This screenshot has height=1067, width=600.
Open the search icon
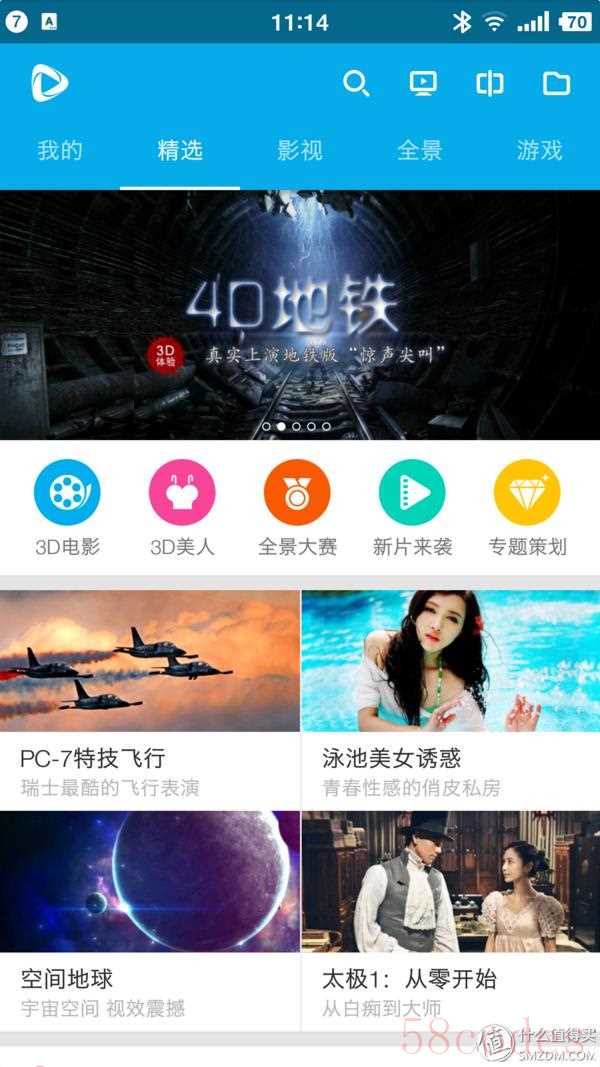pos(356,83)
